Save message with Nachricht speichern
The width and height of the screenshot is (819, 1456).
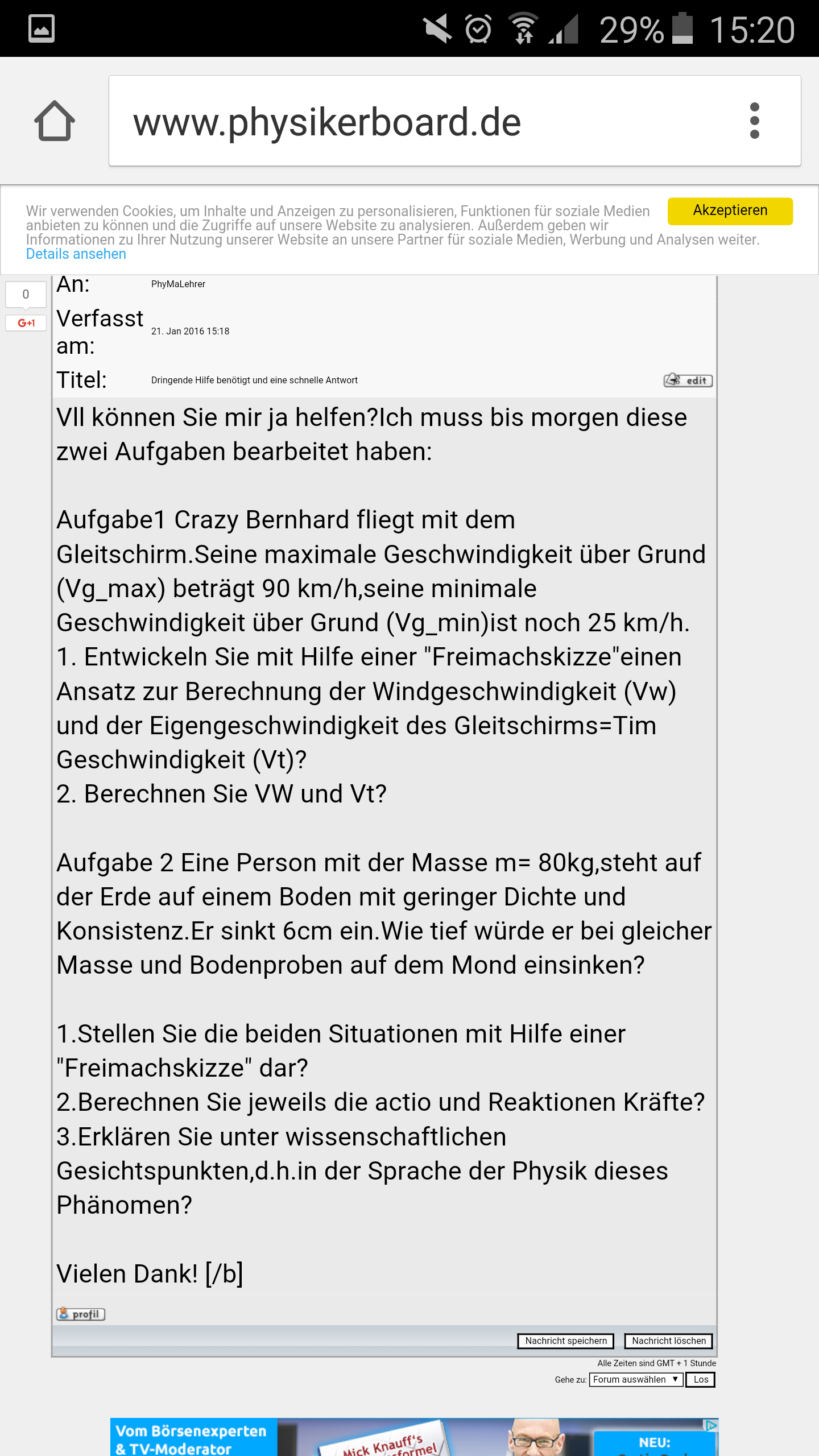pyautogui.click(x=566, y=1341)
